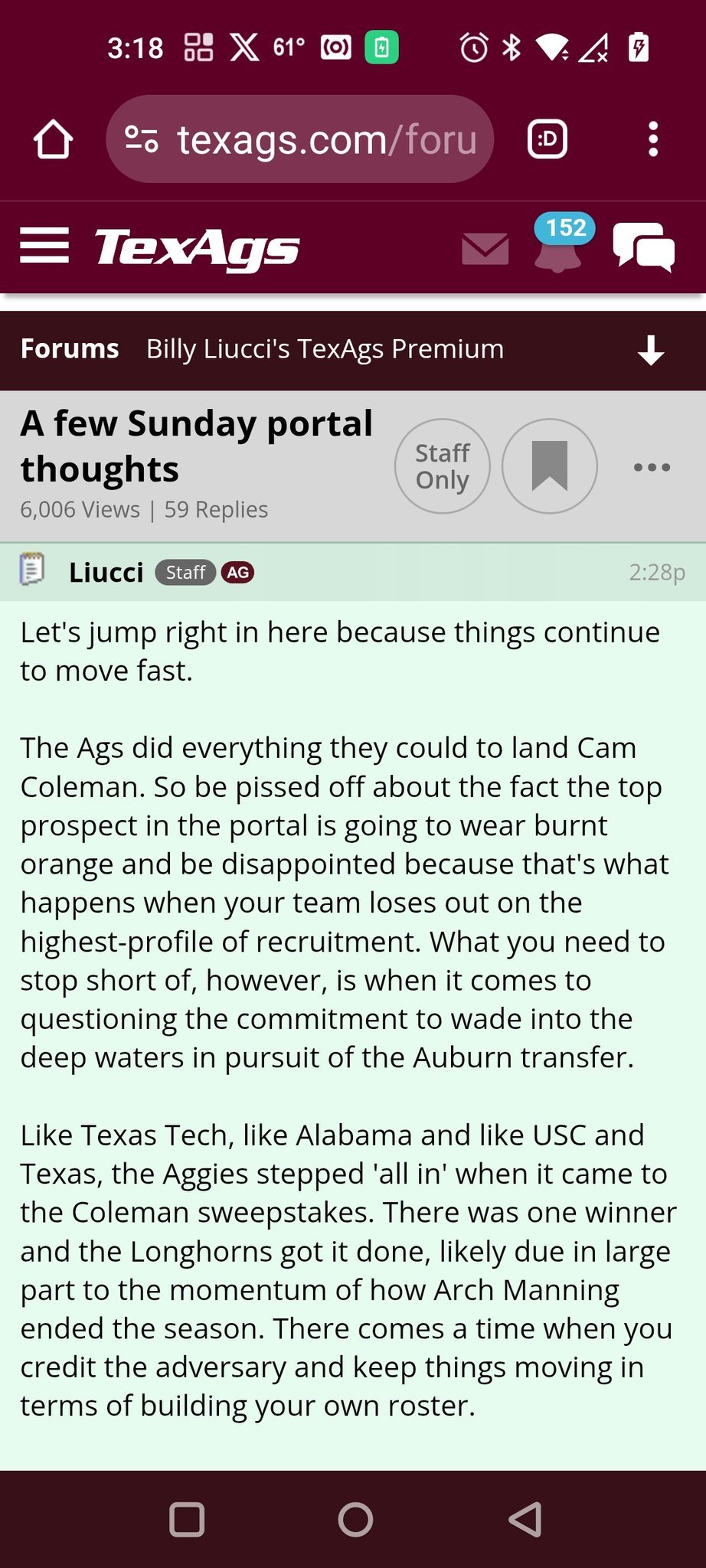
Task: Go to the TexAgs home page via logo
Action: coord(197,248)
